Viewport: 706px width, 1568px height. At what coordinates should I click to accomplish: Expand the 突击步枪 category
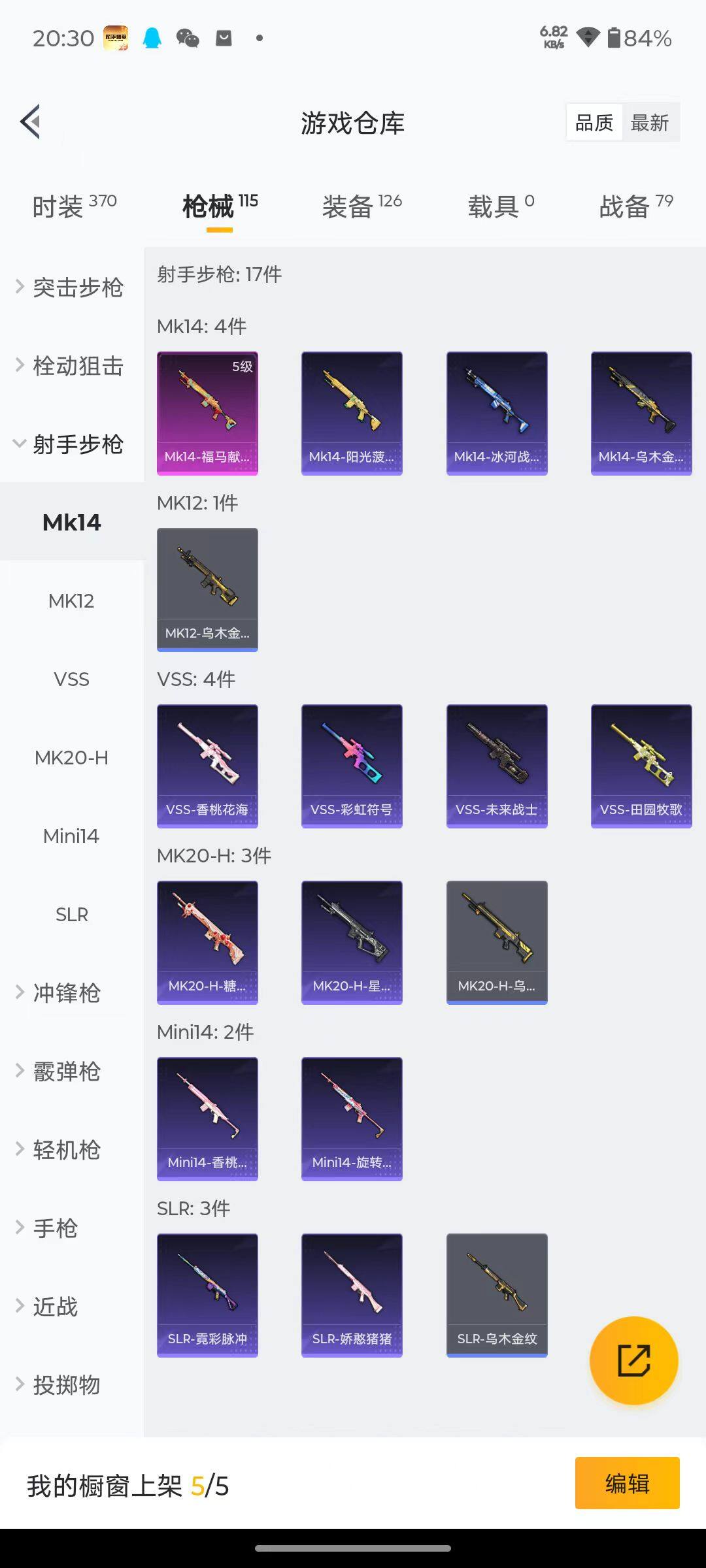[71, 287]
